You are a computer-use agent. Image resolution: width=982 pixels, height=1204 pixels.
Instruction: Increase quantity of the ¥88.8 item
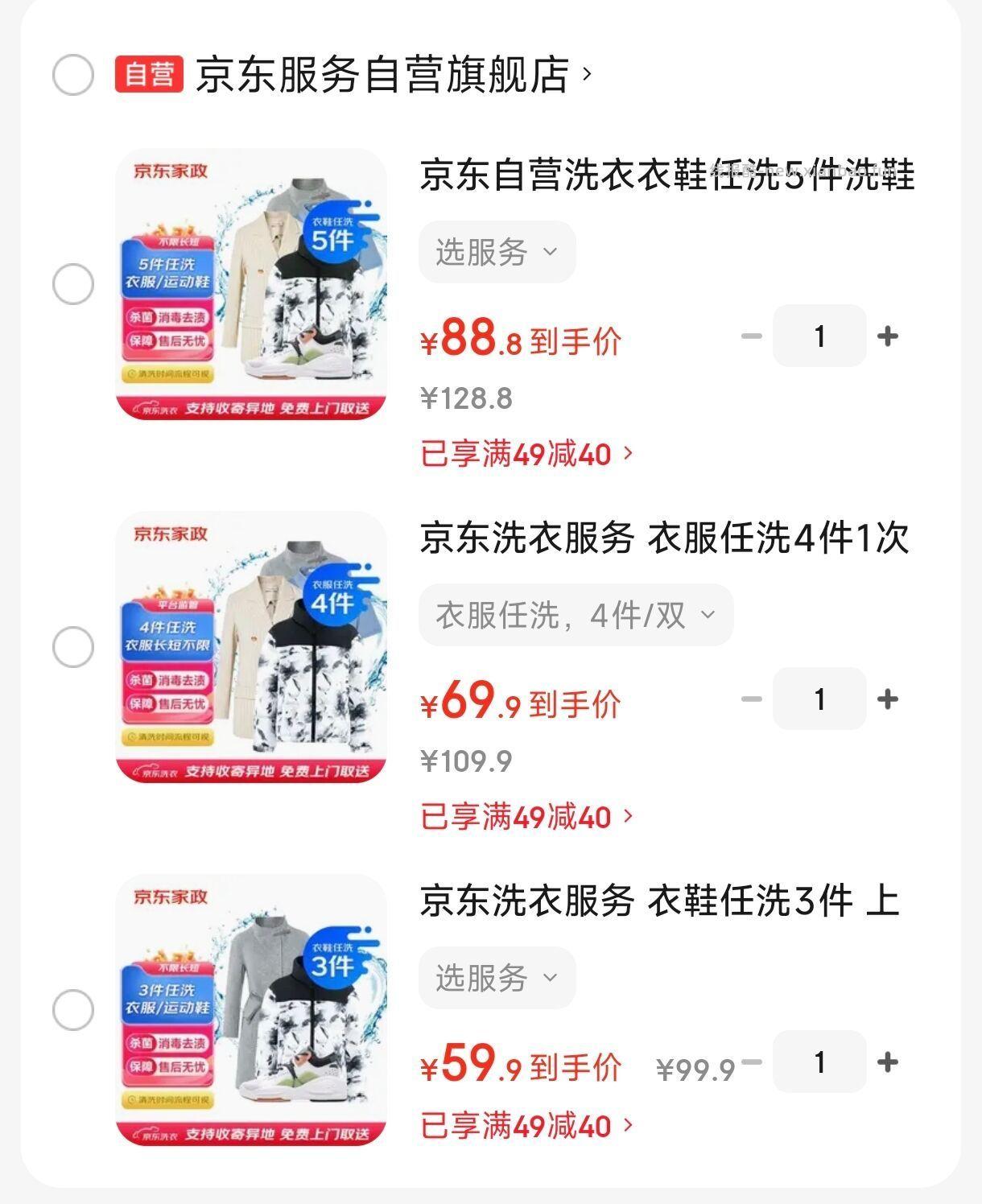[886, 336]
